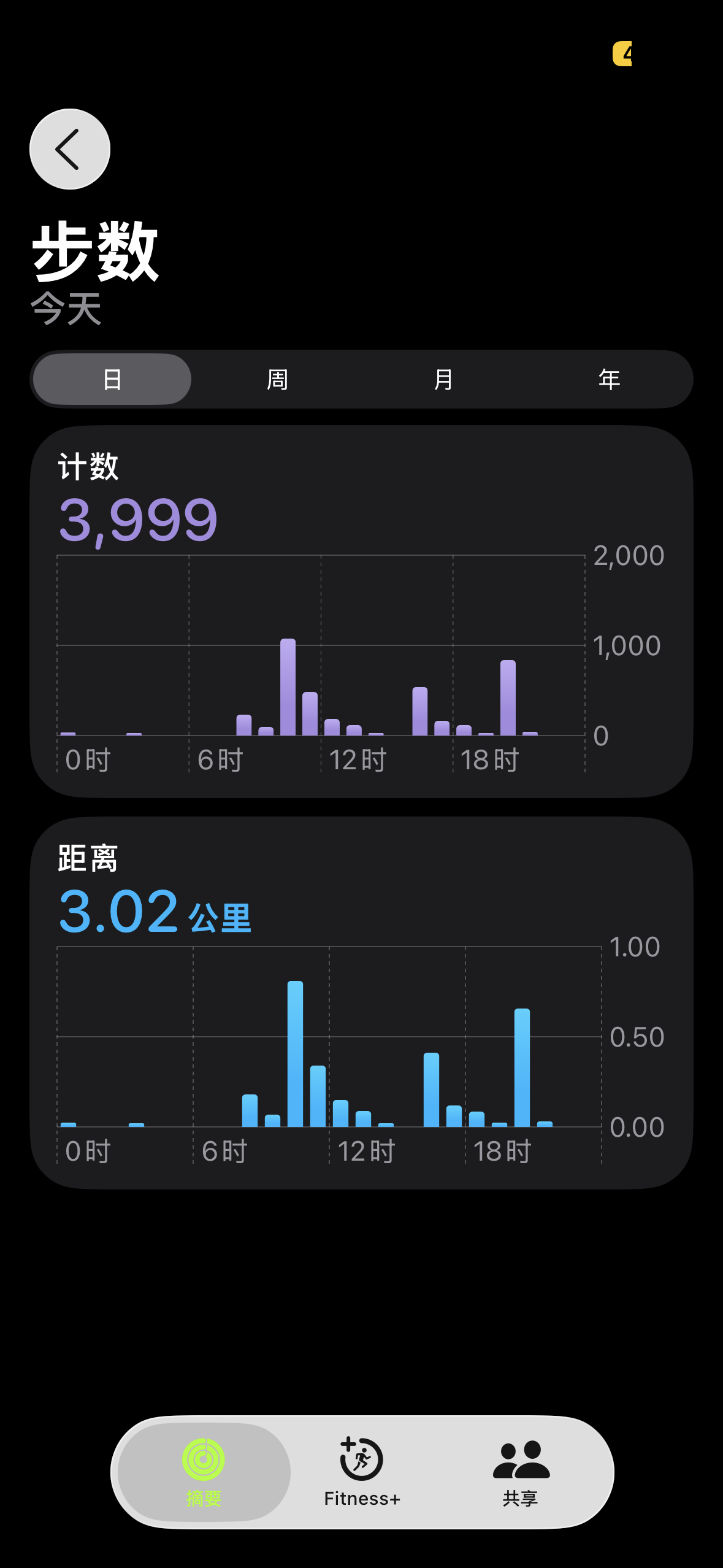723x1568 pixels.
Task: Switch to the 年 (year) view
Action: pos(609,379)
